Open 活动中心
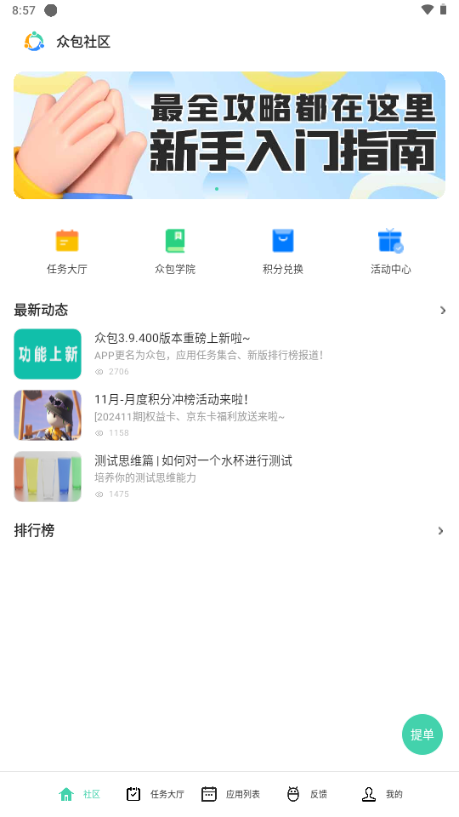This screenshot has width=459, height=817. [391, 251]
